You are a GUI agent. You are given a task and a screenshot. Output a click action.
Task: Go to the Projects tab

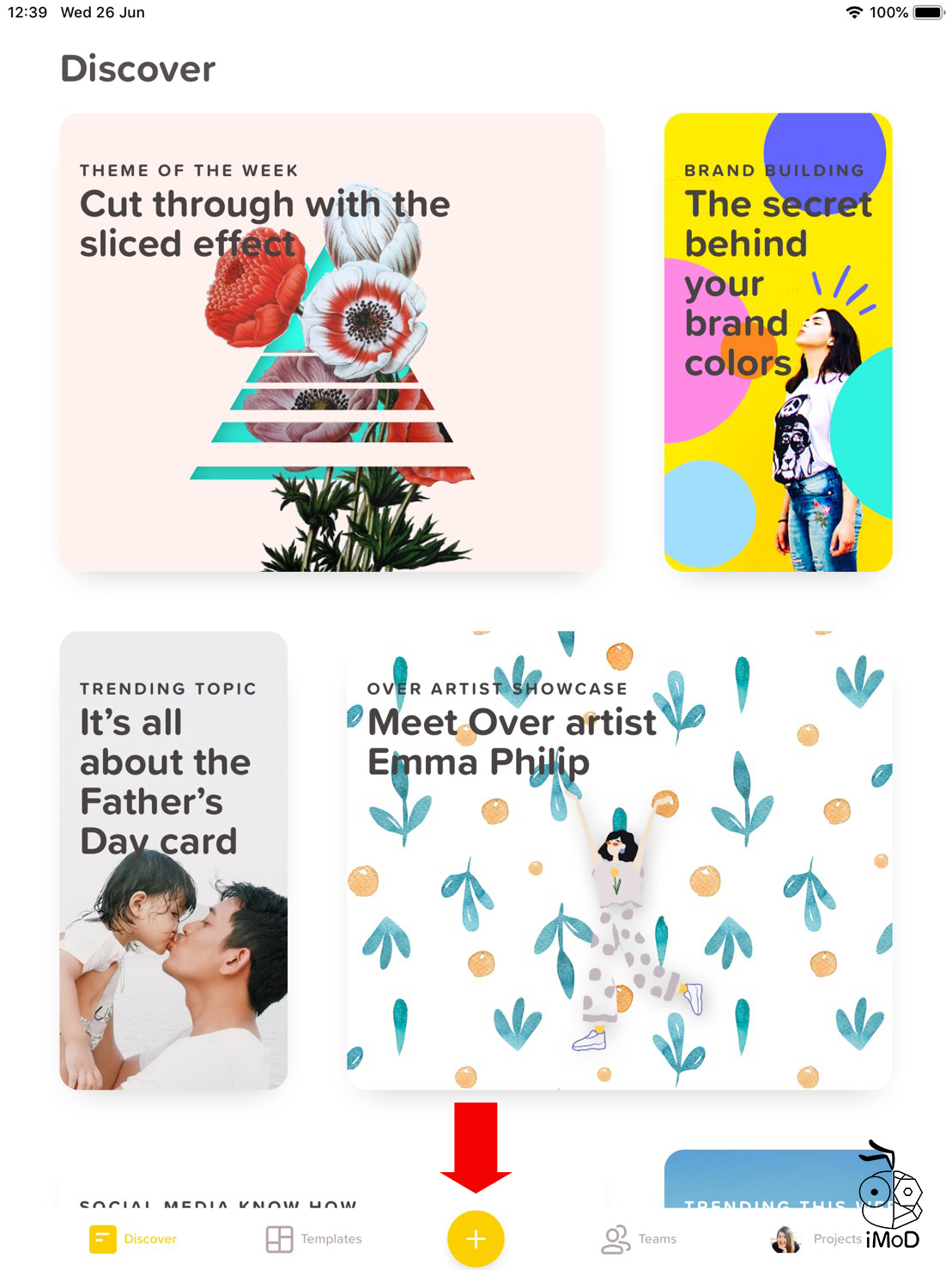click(816, 1238)
